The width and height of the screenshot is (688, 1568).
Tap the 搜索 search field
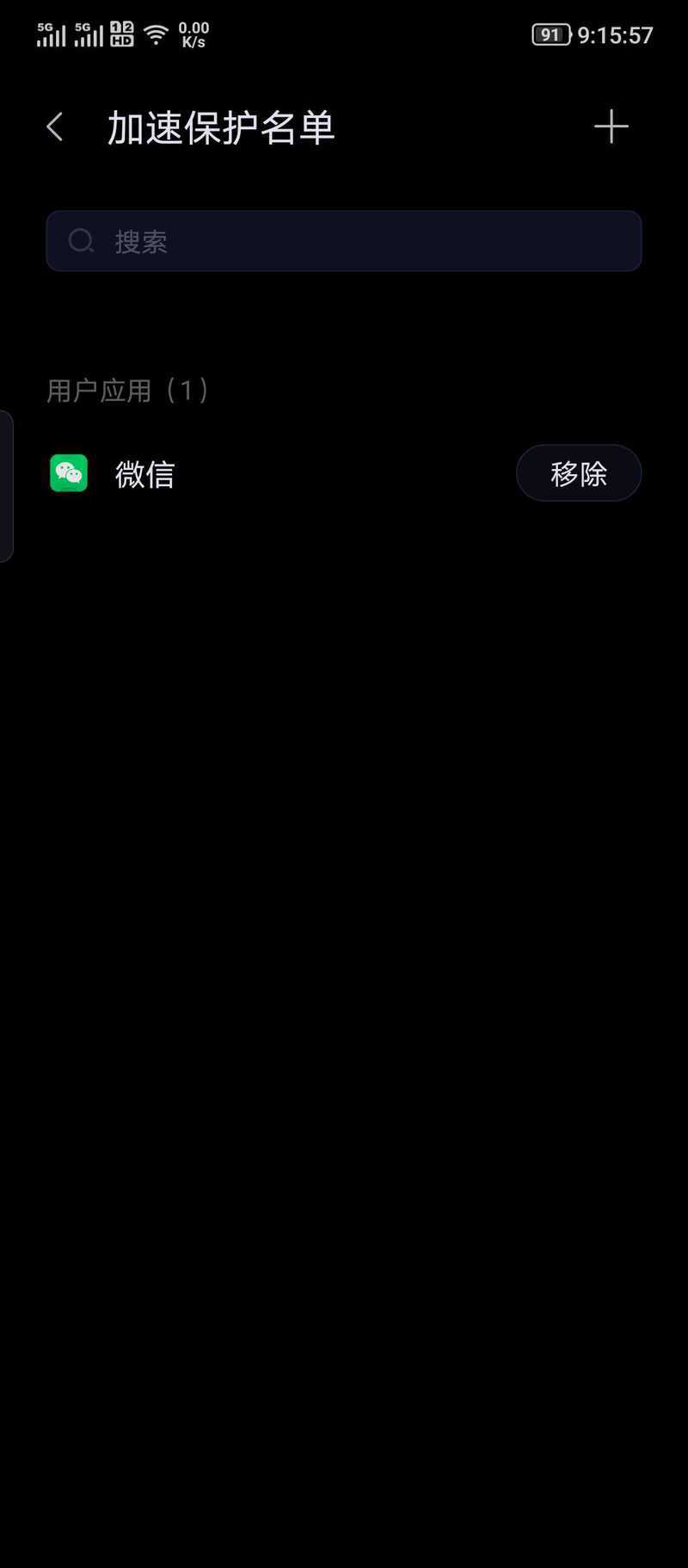pyautogui.click(x=344, y=241)
